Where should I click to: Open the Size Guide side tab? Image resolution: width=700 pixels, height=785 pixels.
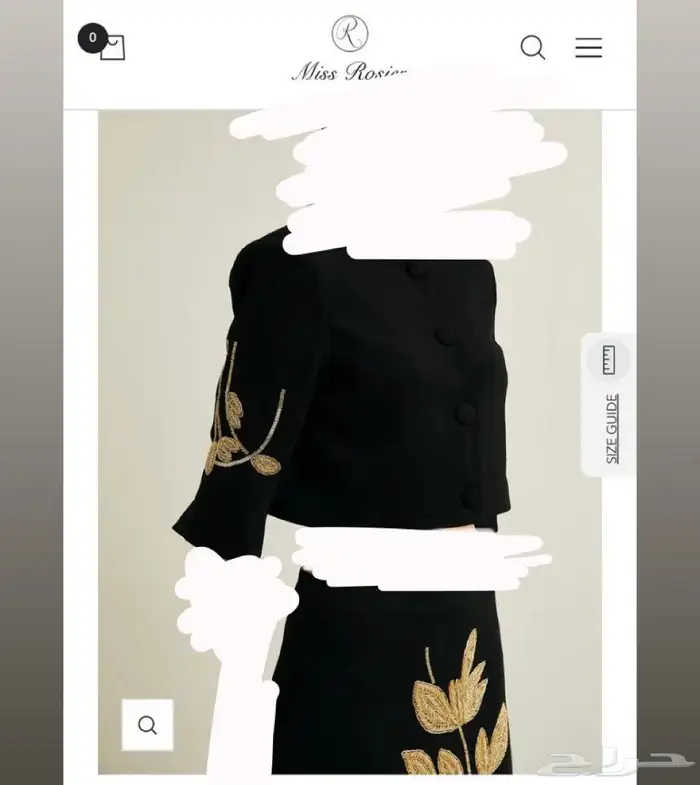pyautogui.click(x=609, y=405)
